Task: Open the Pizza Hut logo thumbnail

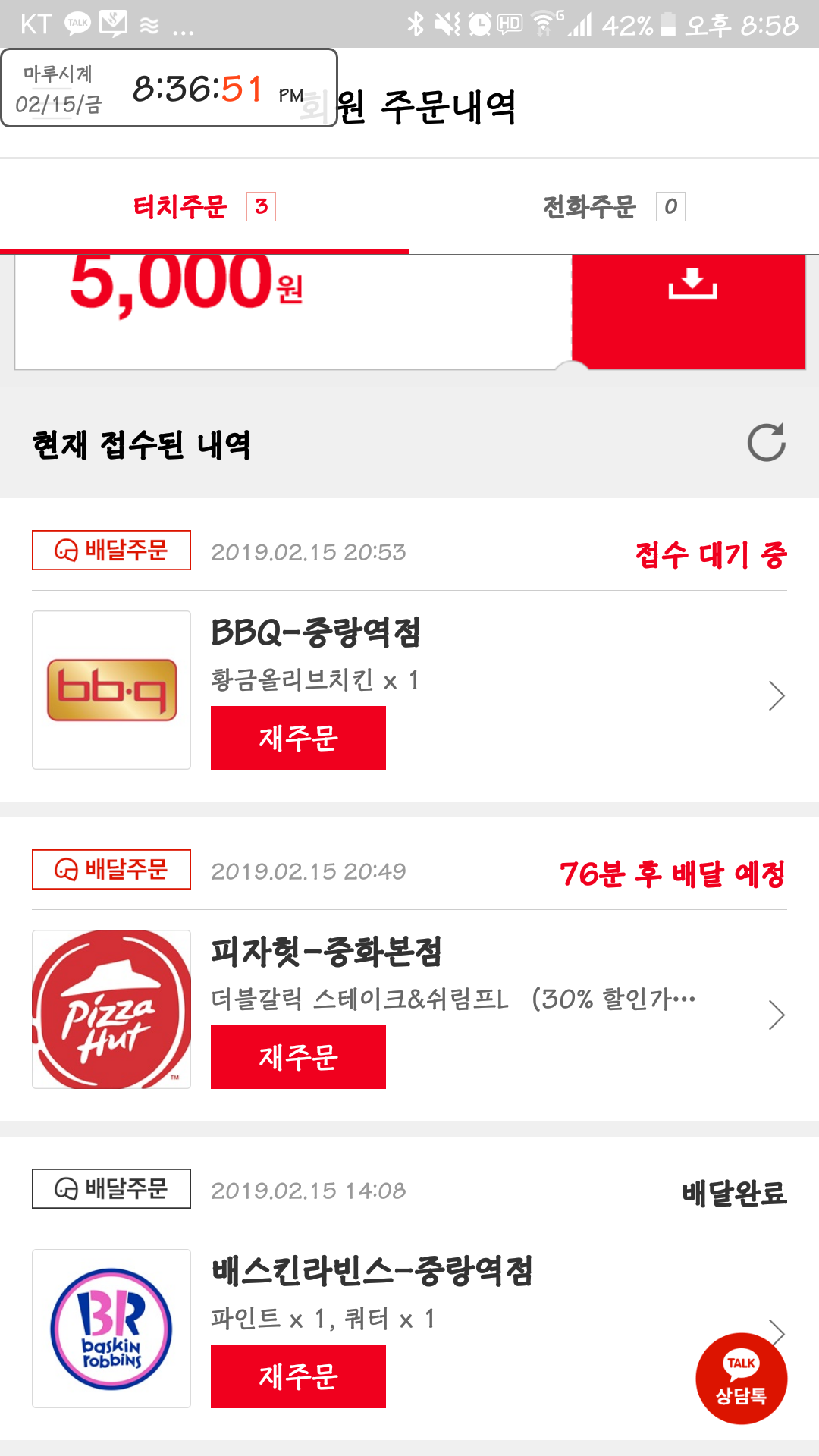Action: point(111,1009)
